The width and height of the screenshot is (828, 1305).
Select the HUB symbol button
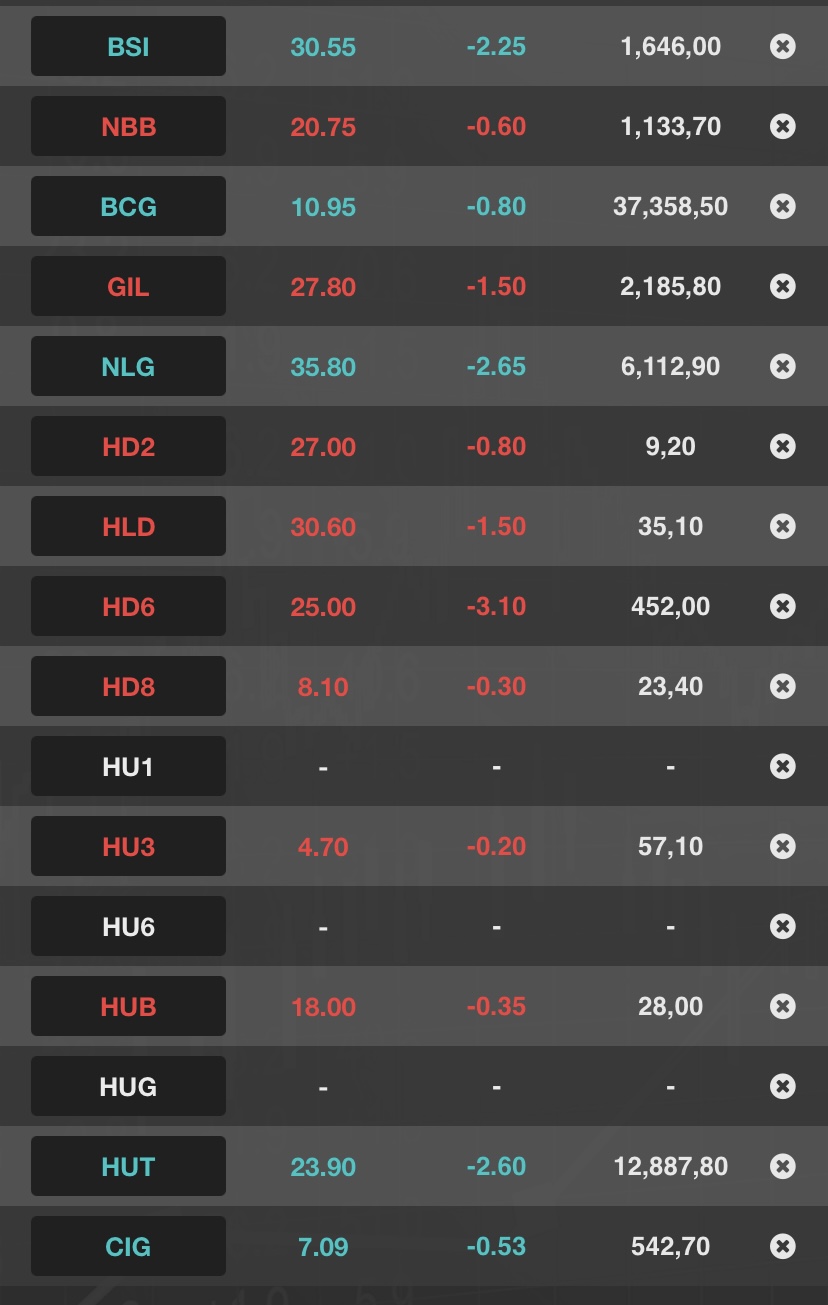[x=128, y=1006]
